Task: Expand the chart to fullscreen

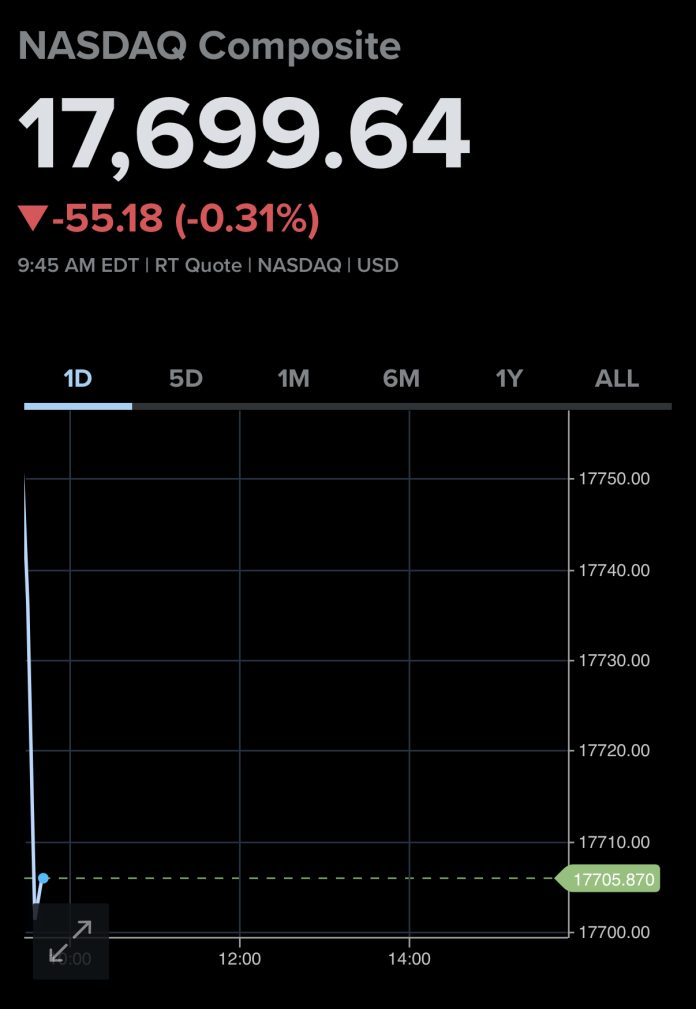Action: (70, 941)
